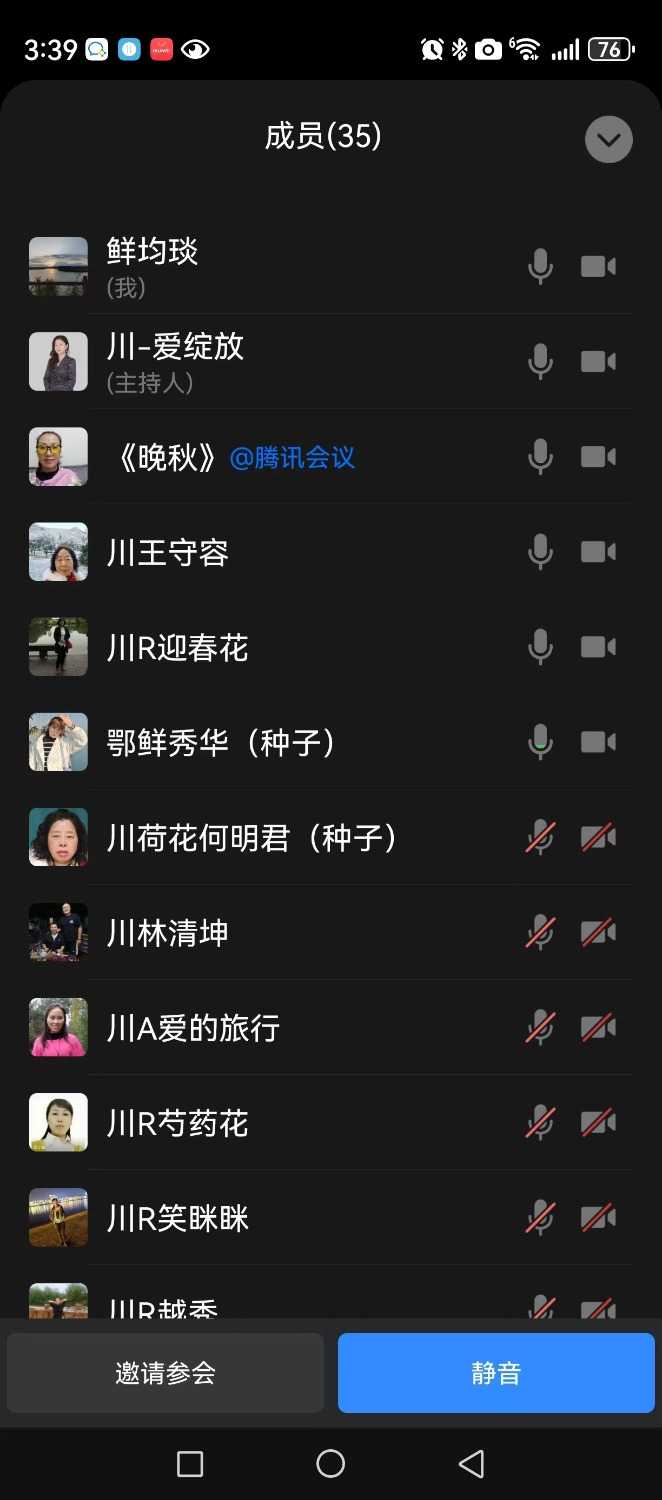Tap disabled camera icon of 川A爱的旅行
Image resolution: width=662 pixels, height=1500 pixels.
point(598,1028)
